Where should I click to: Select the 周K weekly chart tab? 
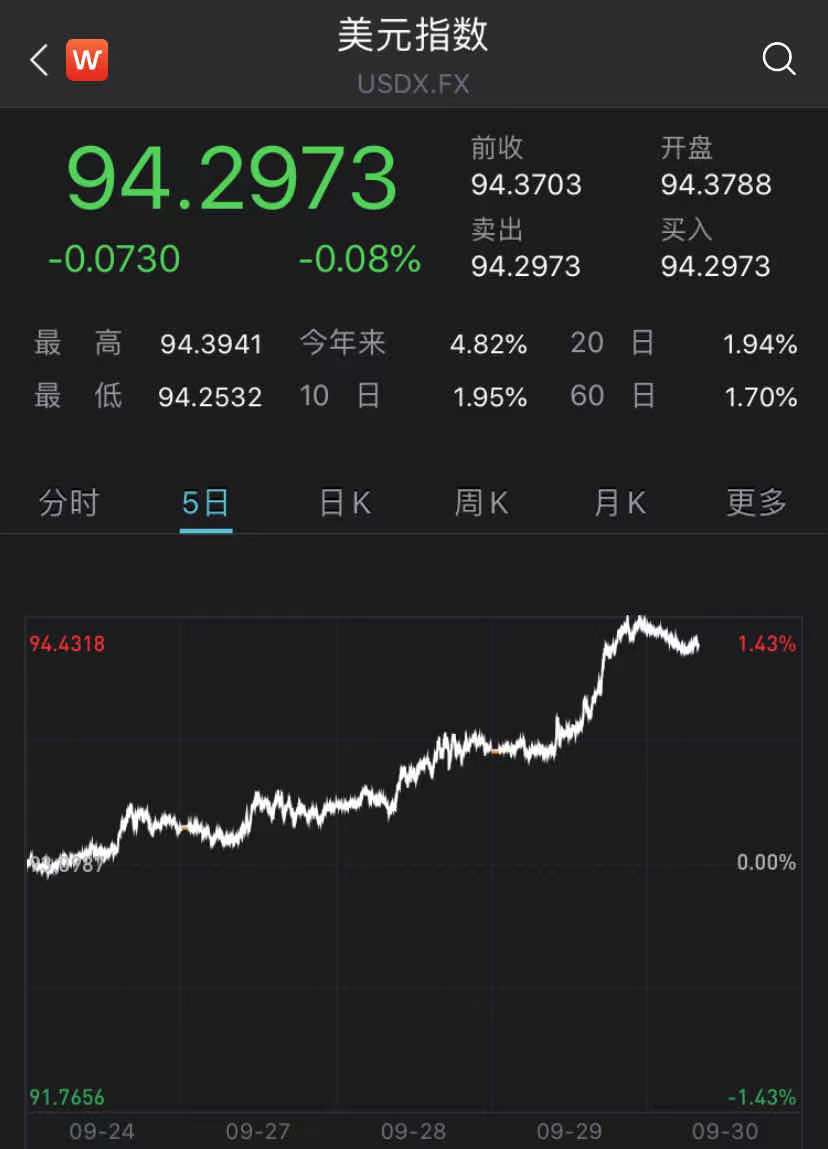click(481, 503)
